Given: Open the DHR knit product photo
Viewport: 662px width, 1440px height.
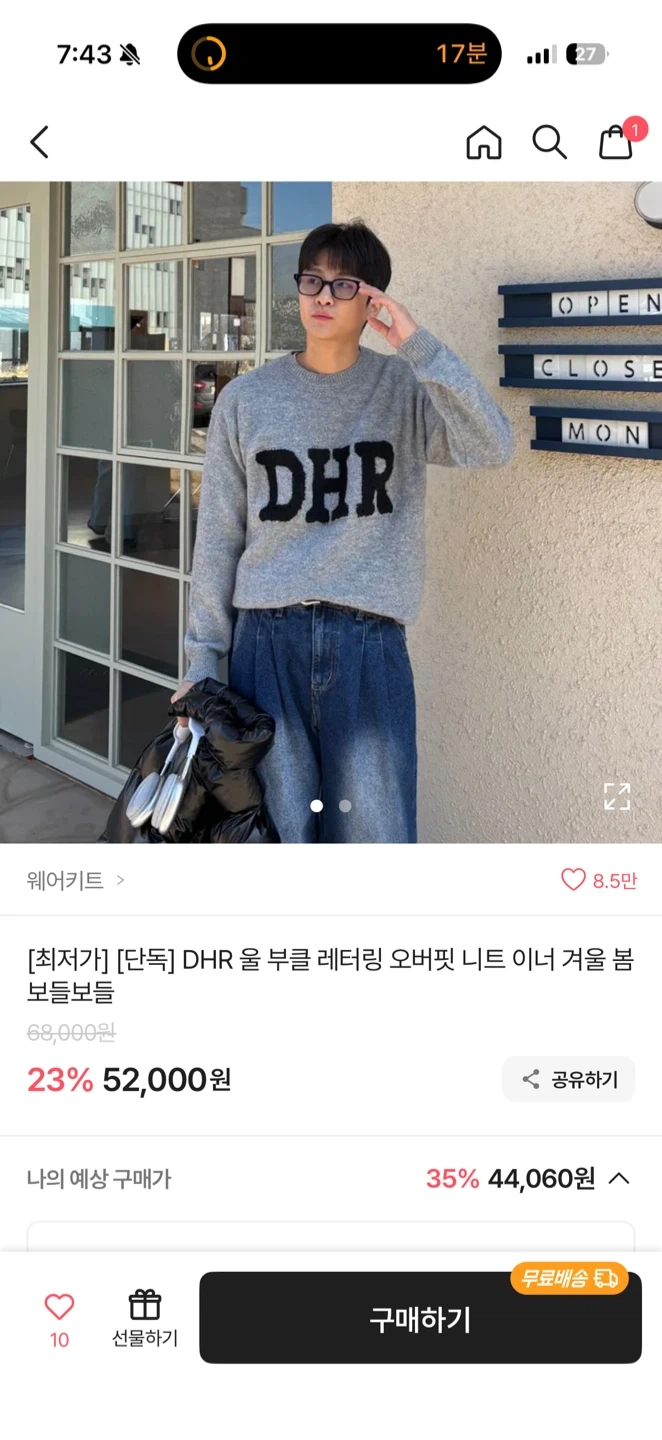Looking at the screenshot, I should click(x=330, y=510).
